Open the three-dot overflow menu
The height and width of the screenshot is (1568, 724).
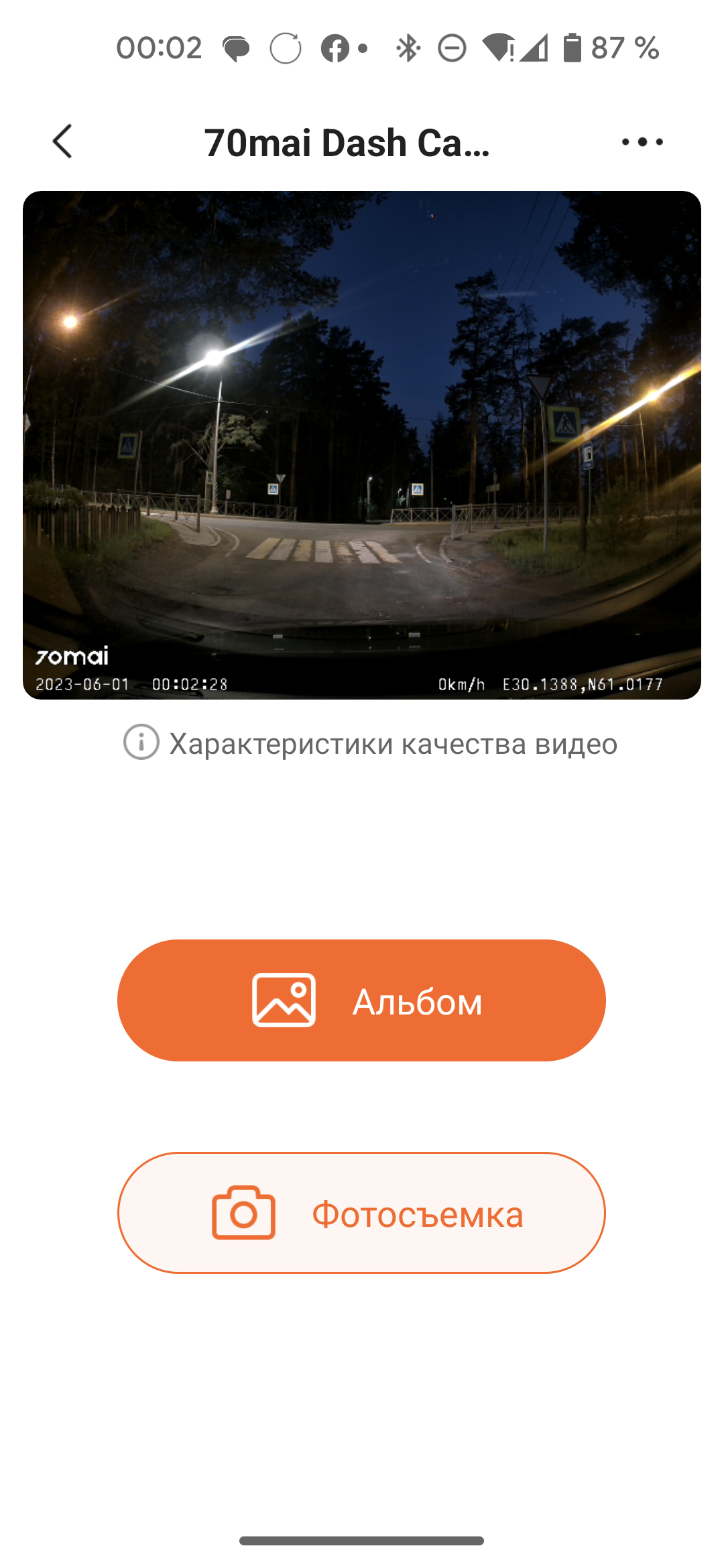(x=642, y=141)
